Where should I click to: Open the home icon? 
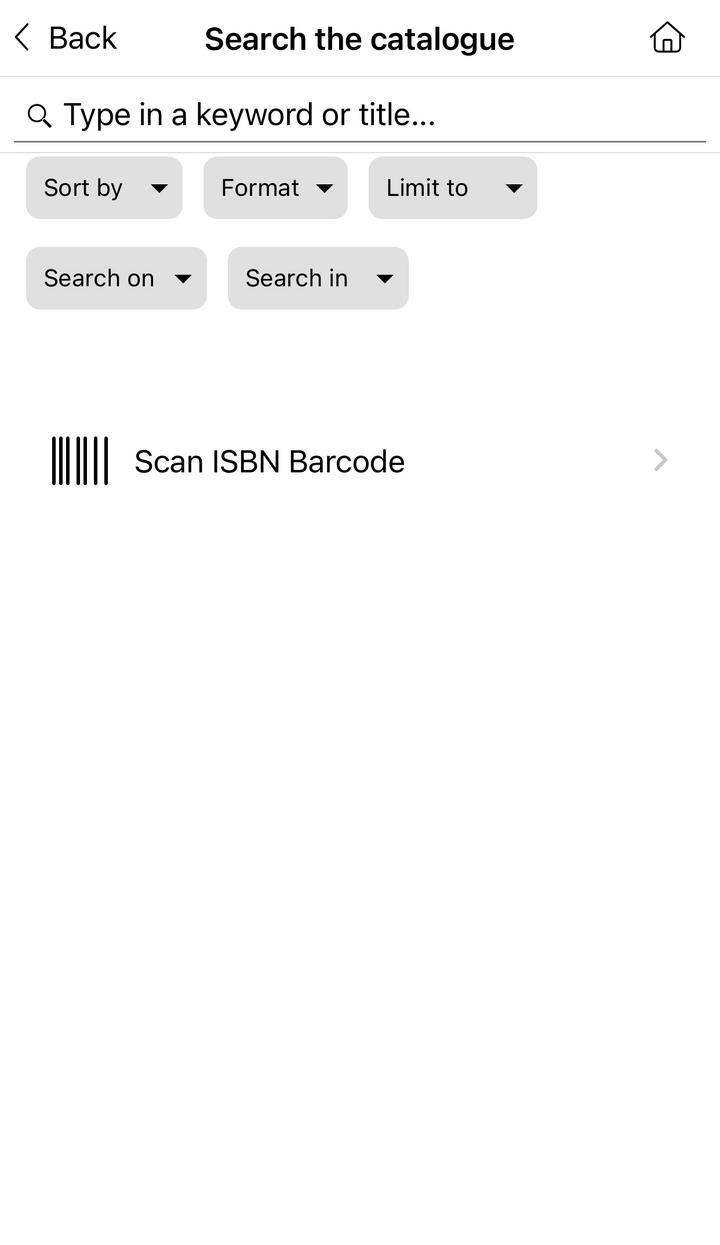667,38
